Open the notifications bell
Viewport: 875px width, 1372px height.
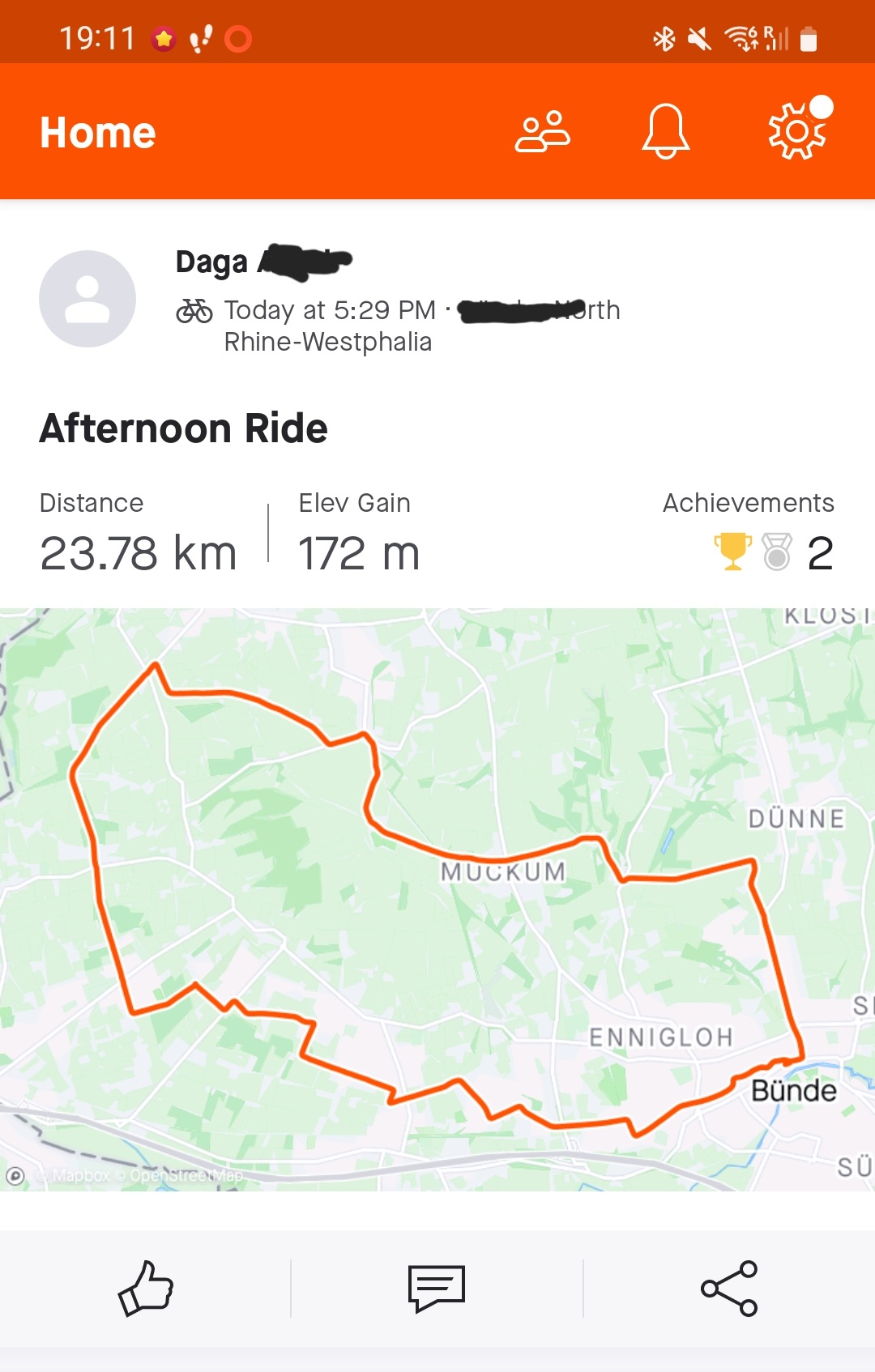pyautogui.click(x=665, y=131)
